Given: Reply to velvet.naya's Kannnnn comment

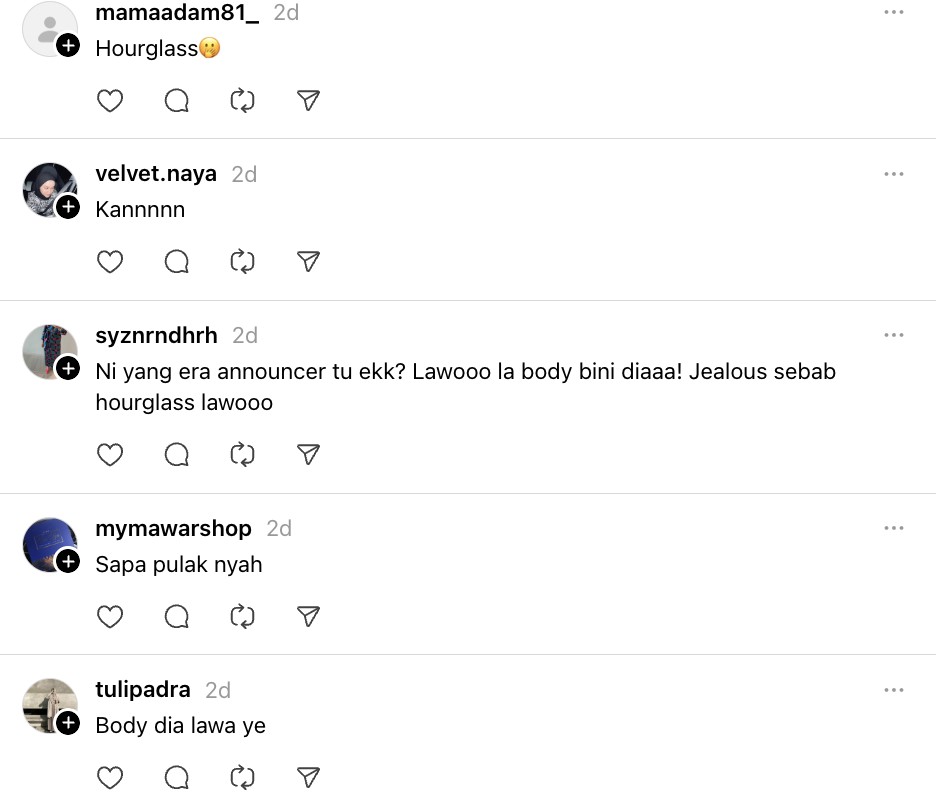Looking at the screenshot, I should coord(177,262).
